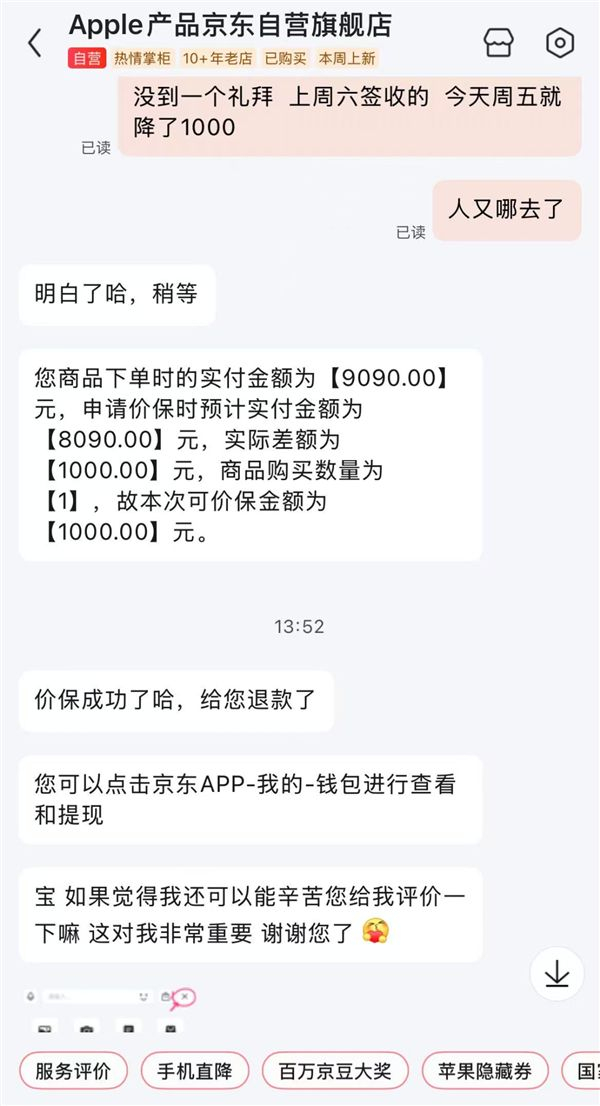Open the 百万京豆大奖 chip
Viewport: 600px width, 1106px height.
click(x=335, y=1071)
